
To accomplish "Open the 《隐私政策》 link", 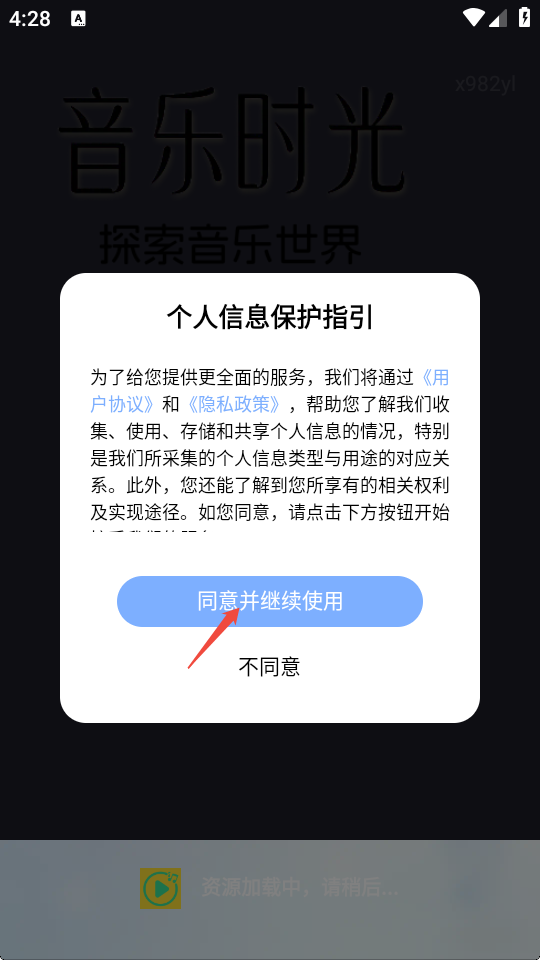I will tap(234, 405).
